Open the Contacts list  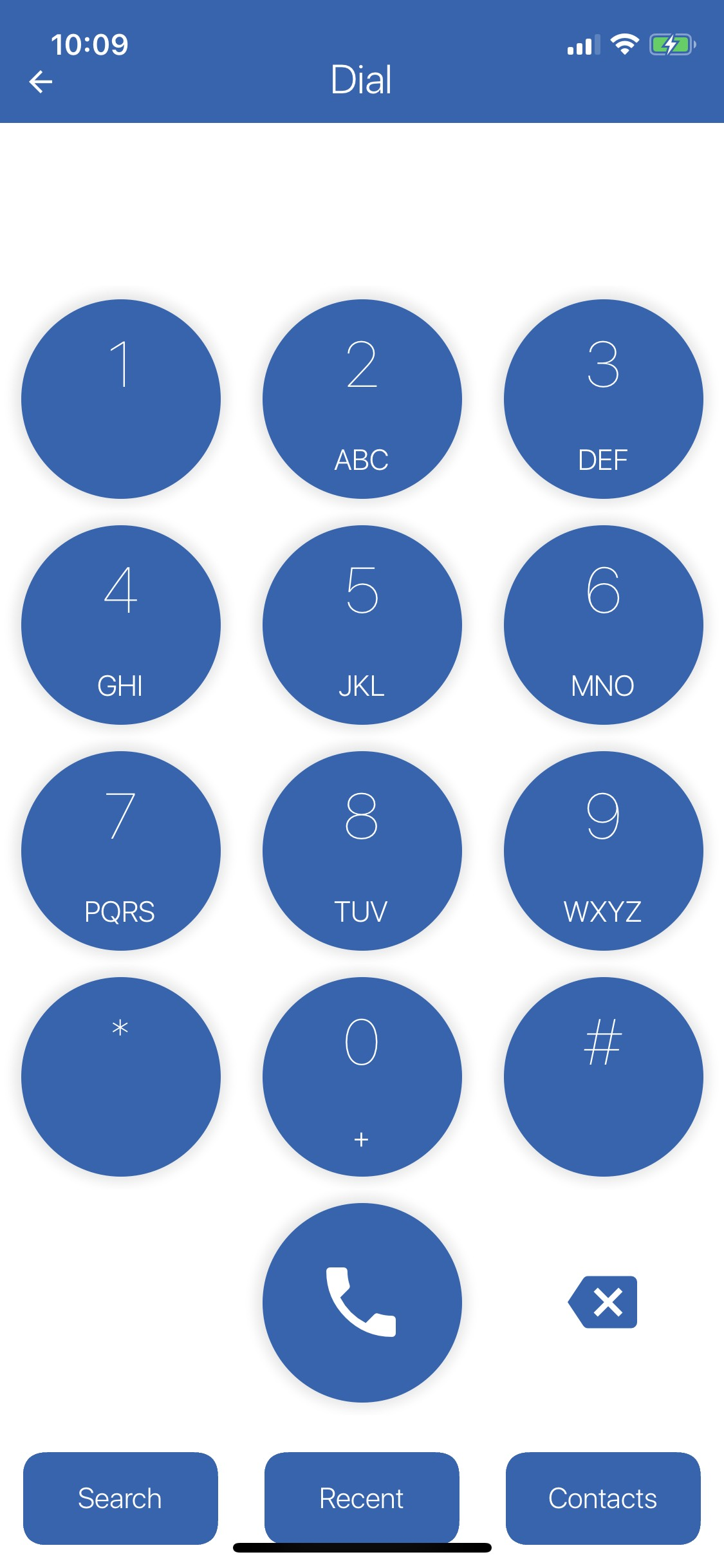[603, 1498]
